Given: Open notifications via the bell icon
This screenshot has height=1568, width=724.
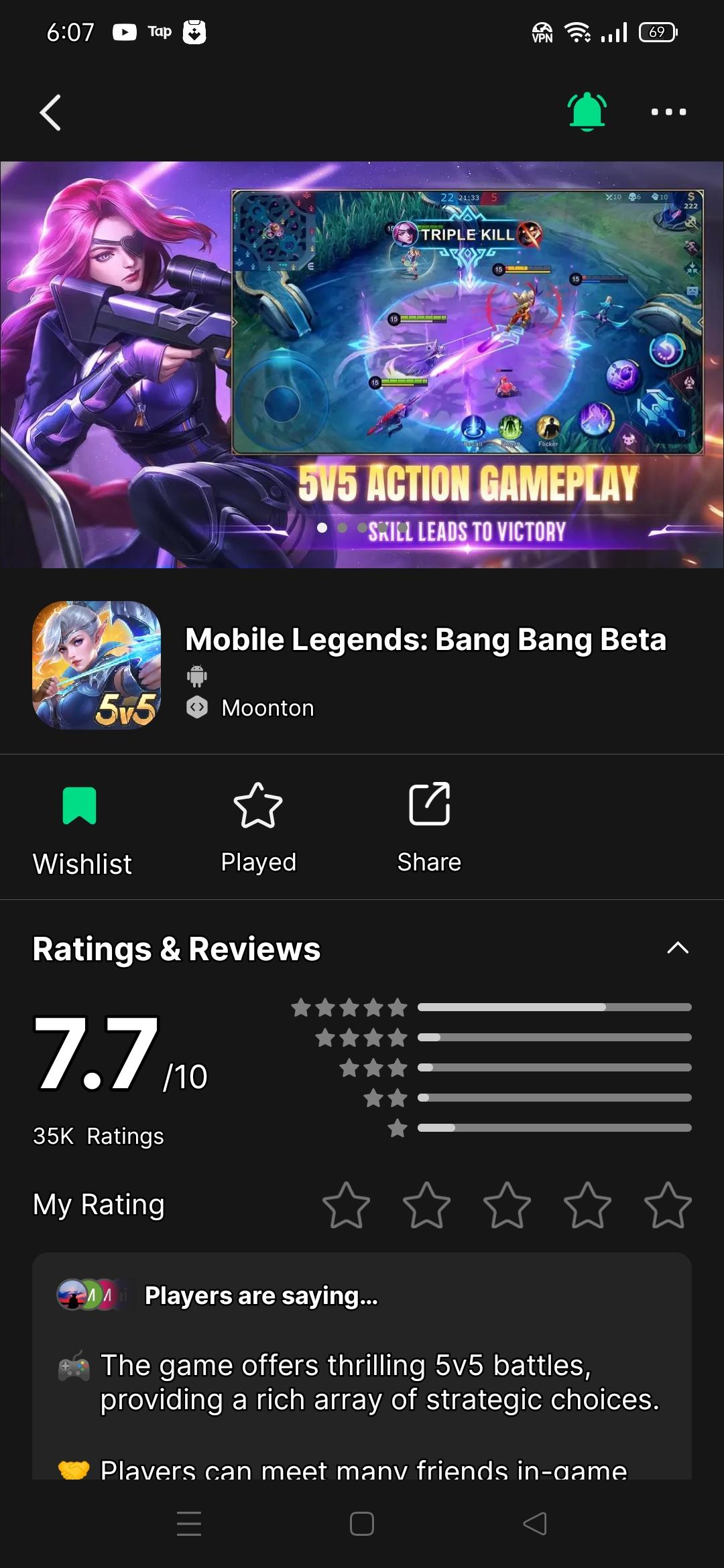Looking at the screenshot, I should pos(585,111).
